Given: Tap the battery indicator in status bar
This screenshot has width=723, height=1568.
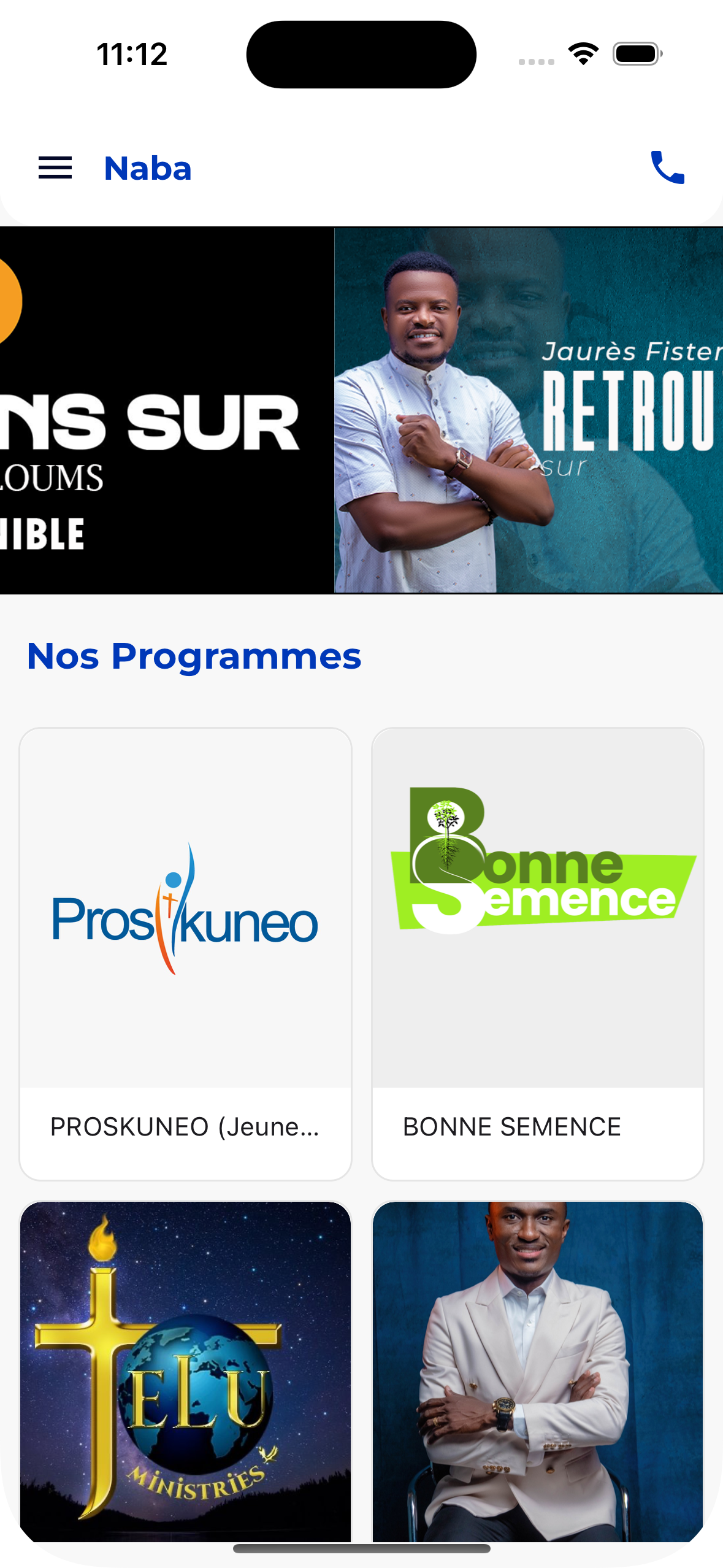Looking at the screenshot, I should pos(636,54).
